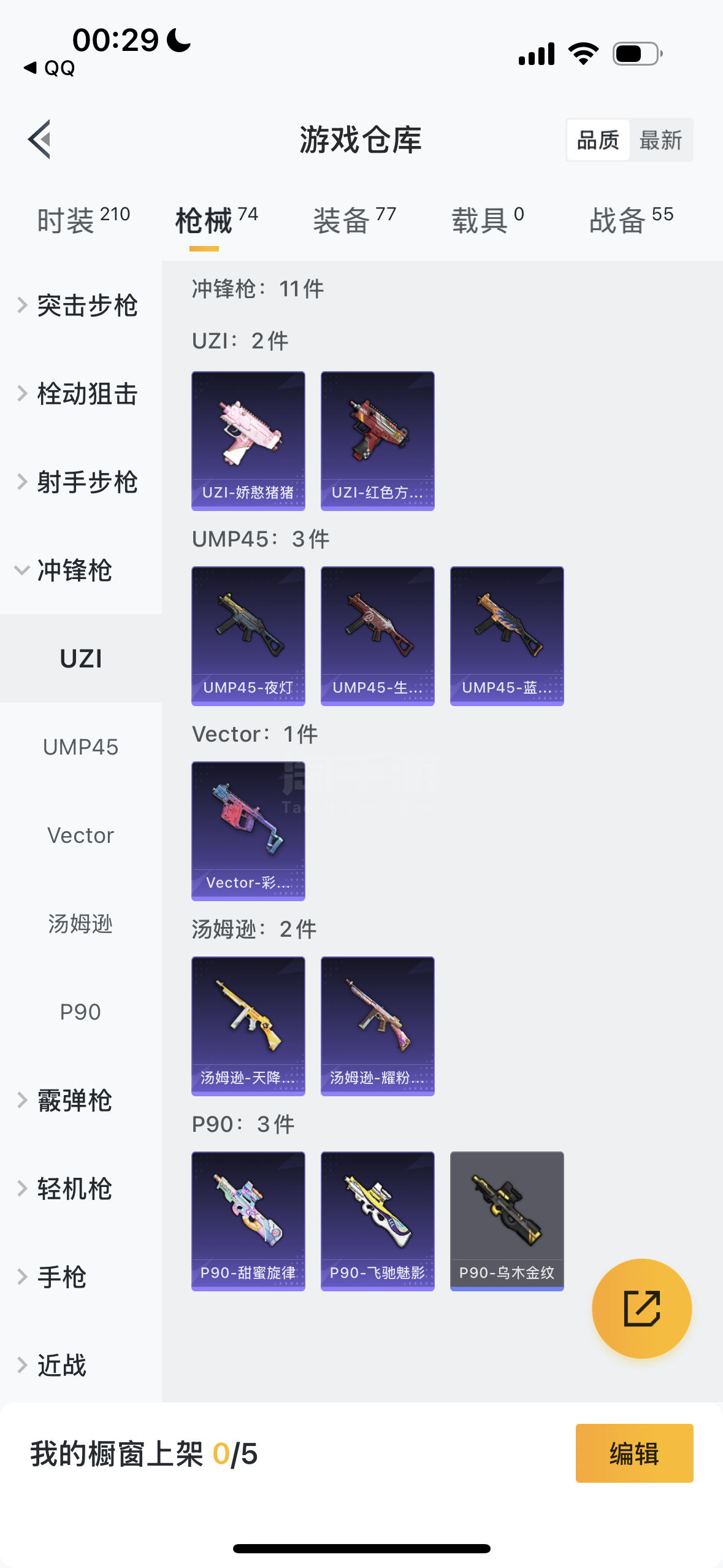Tap the orange floating share button
723x1568 pixels.
click(641, 1309)
